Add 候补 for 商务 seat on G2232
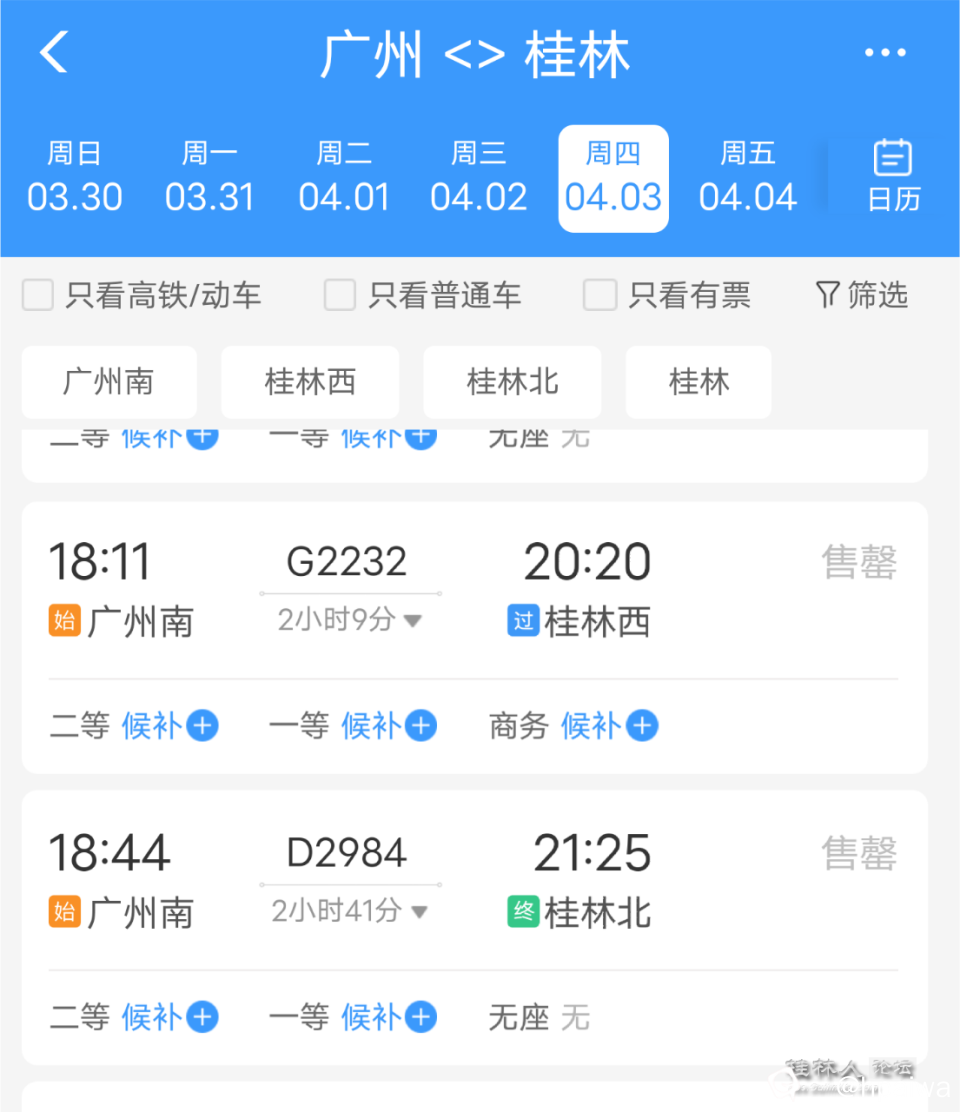 [609, 726]
